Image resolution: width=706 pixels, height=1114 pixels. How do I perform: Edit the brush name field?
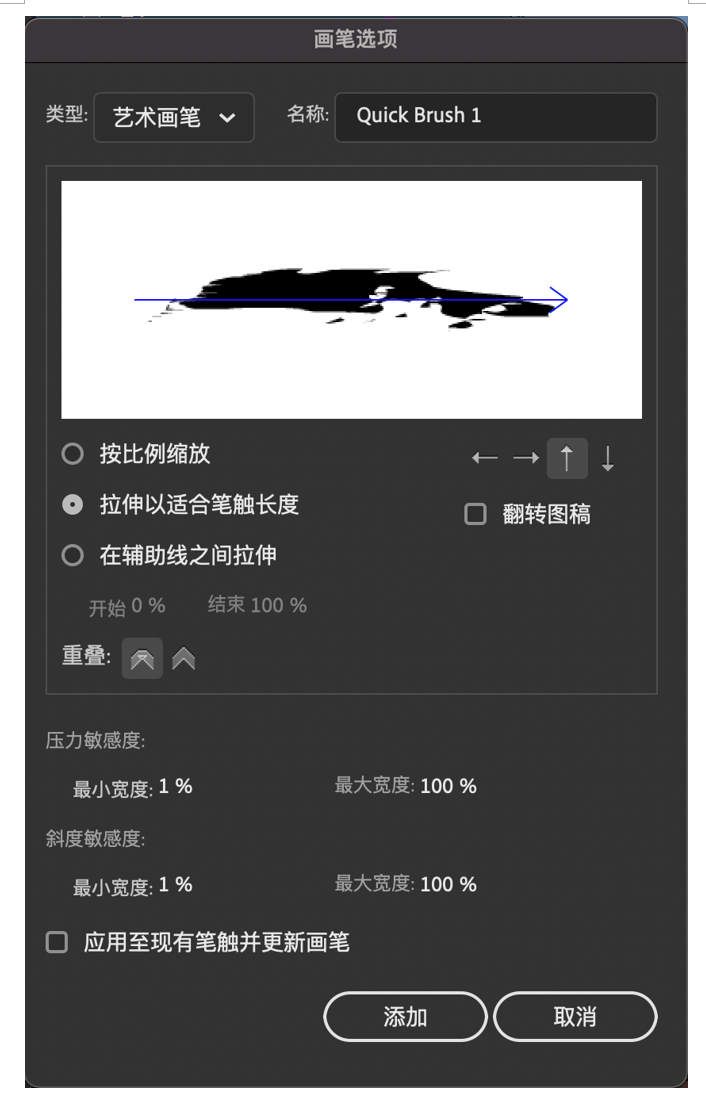point(495,116)
